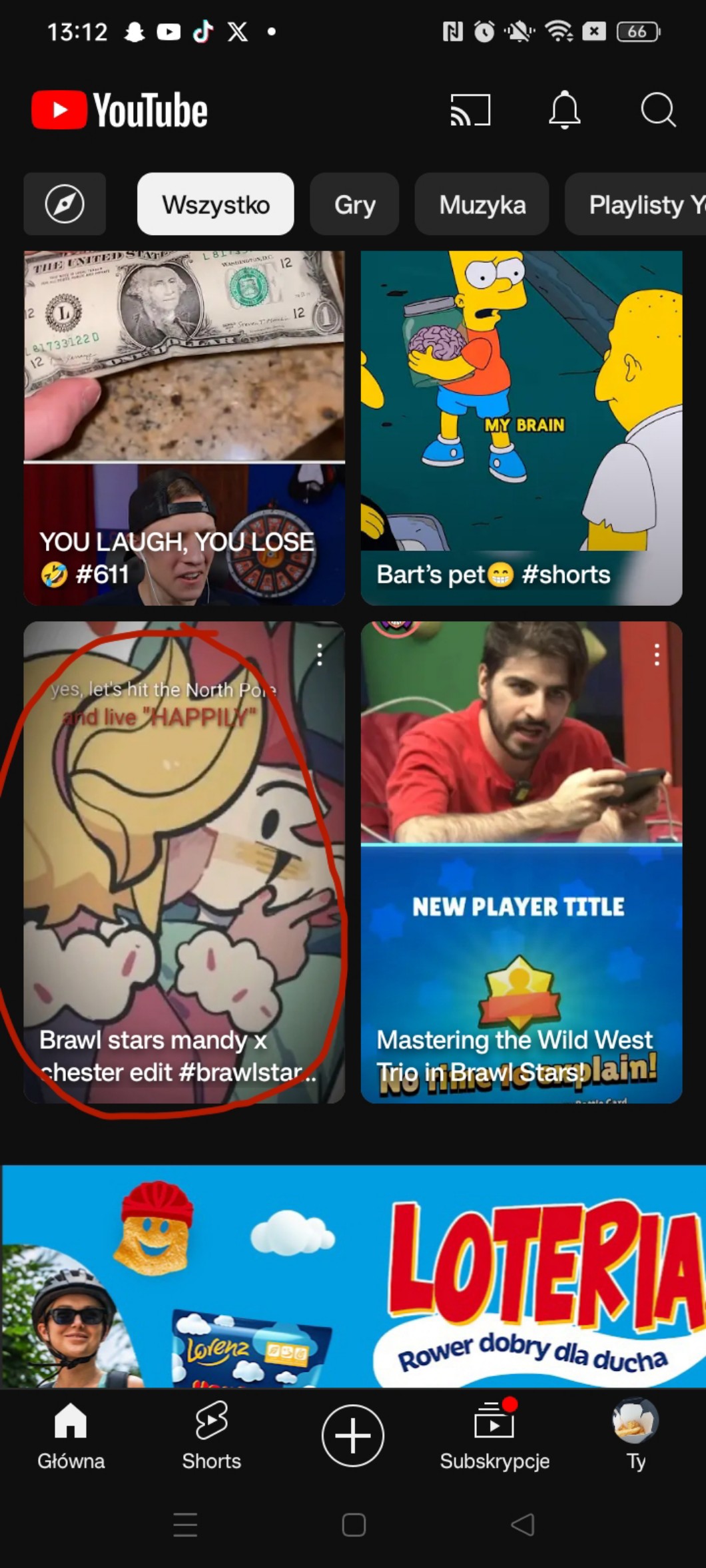Image resolution: width=706 pixels, height=1568 pixels.
Task: Filter the feed by Muzyka
Action: pos(482,204)
